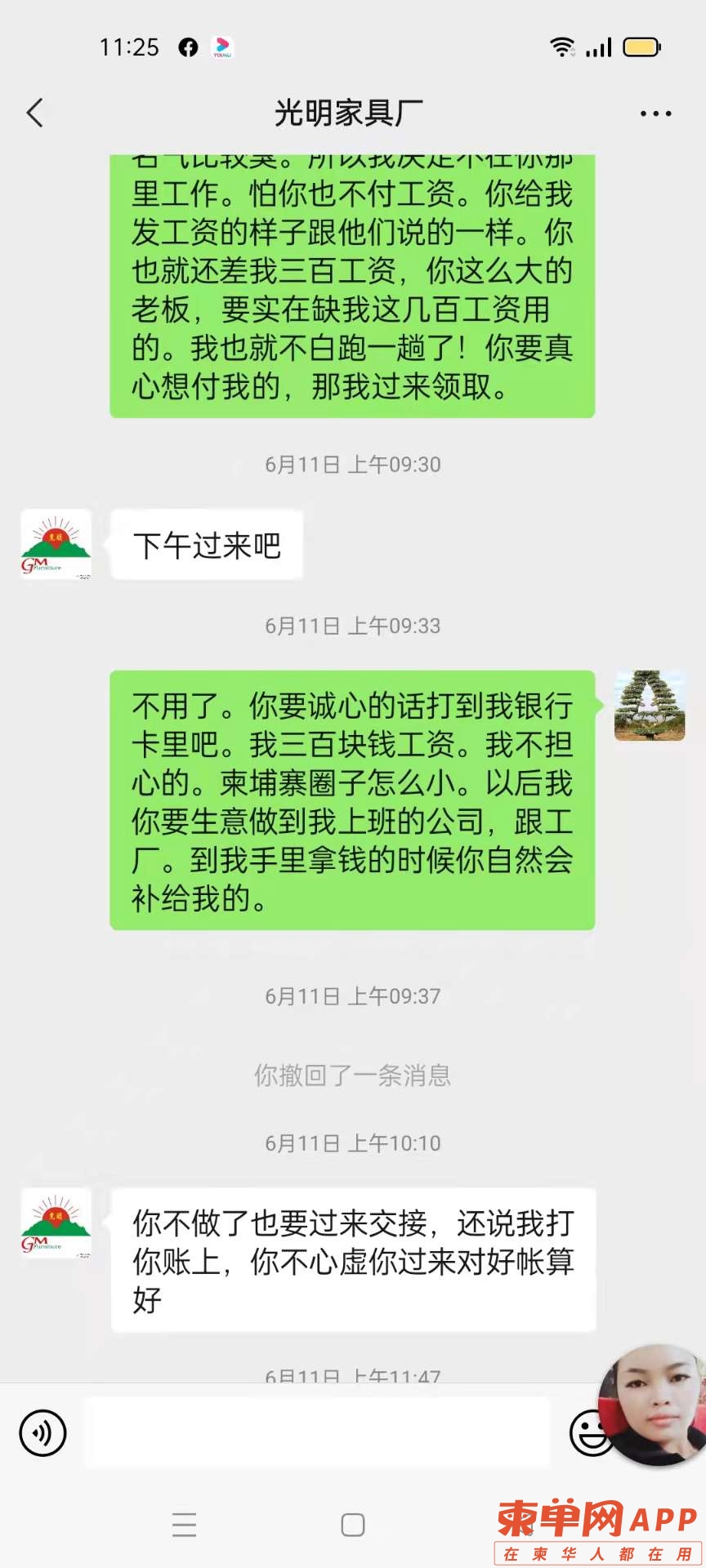Viewport: 706px width, 1568px height.
Task: Open my tree avatar beside "不用了" message
Action: pos(650,706)
